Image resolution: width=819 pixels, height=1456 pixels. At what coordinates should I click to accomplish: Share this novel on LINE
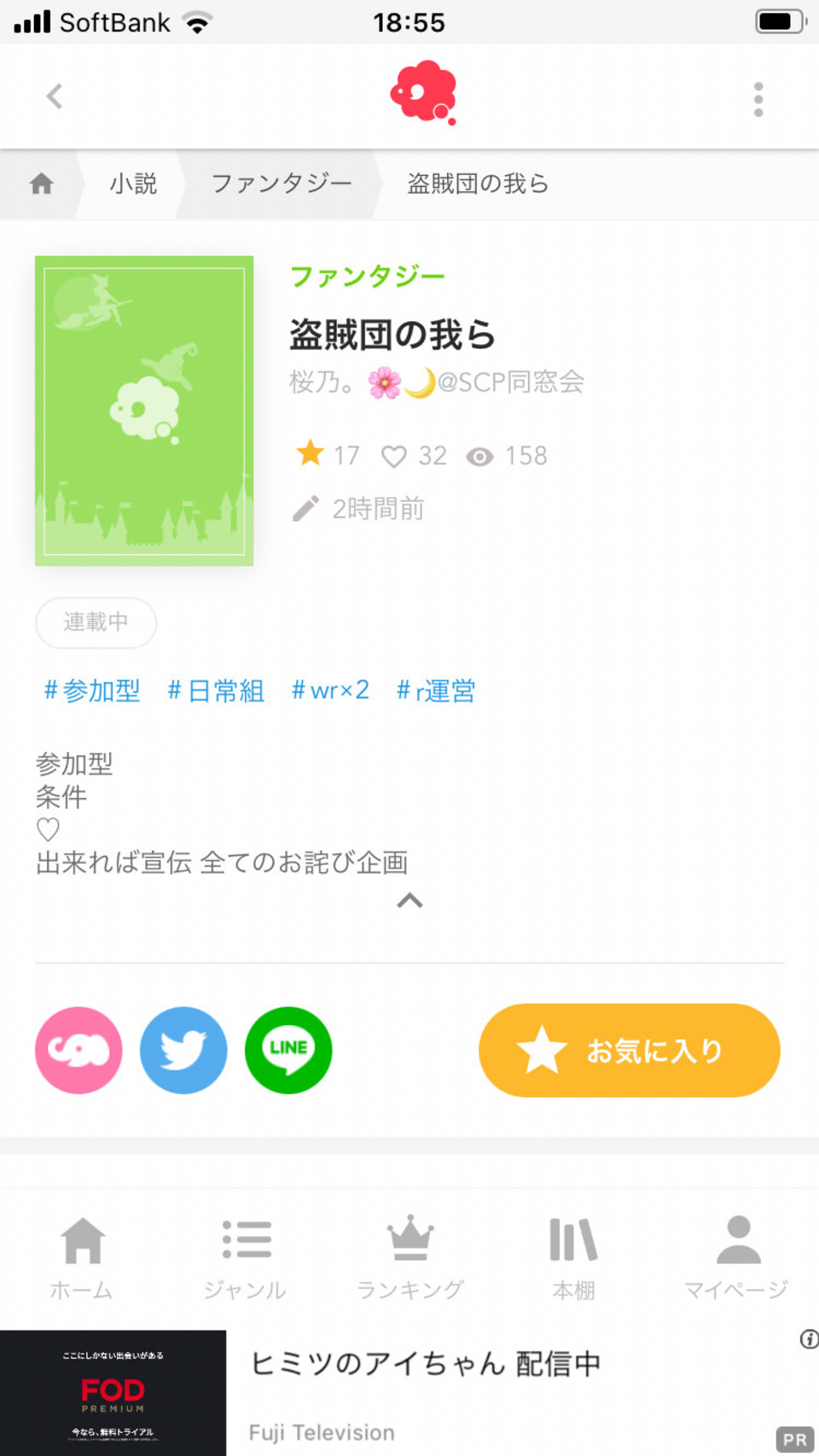(x=288, y=1051)
